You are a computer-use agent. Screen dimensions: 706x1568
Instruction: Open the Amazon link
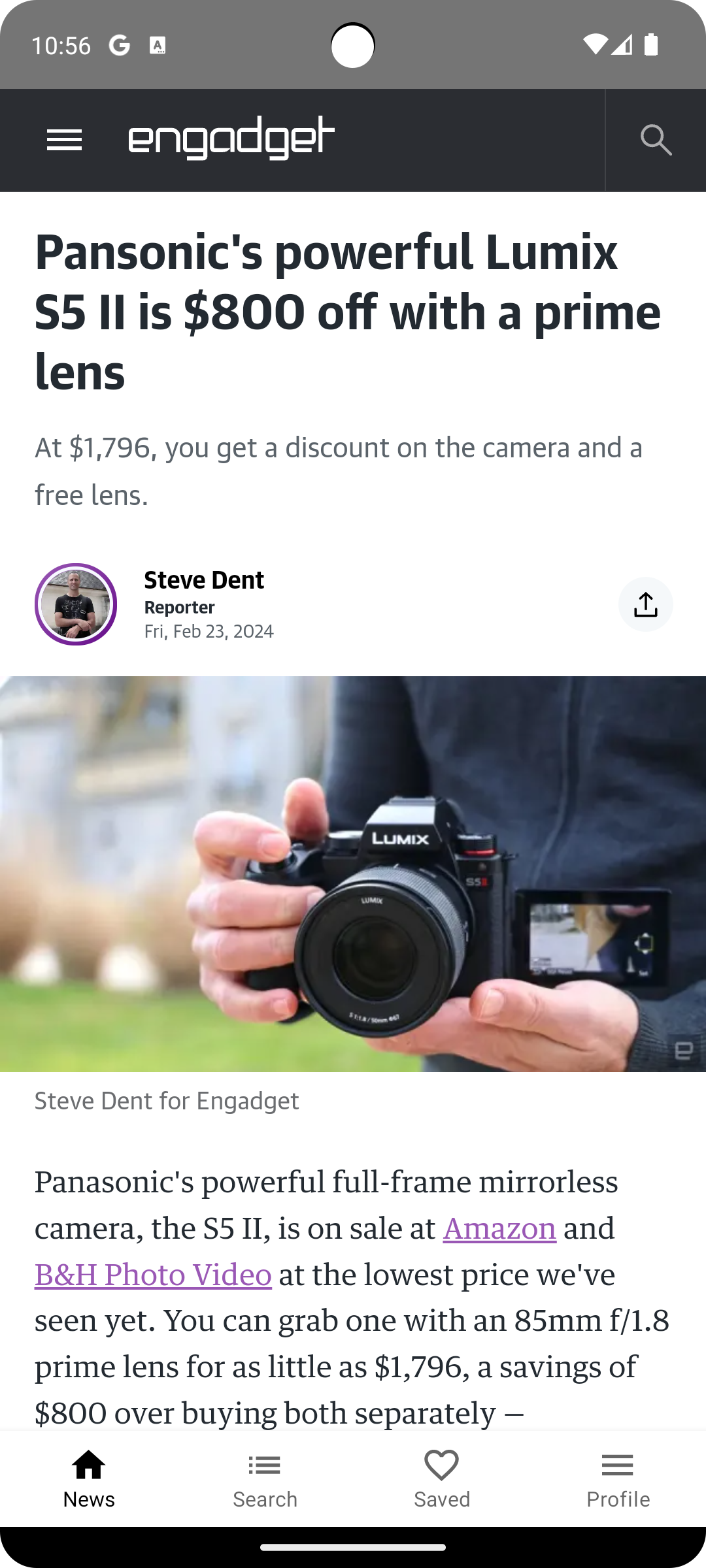499,1228
